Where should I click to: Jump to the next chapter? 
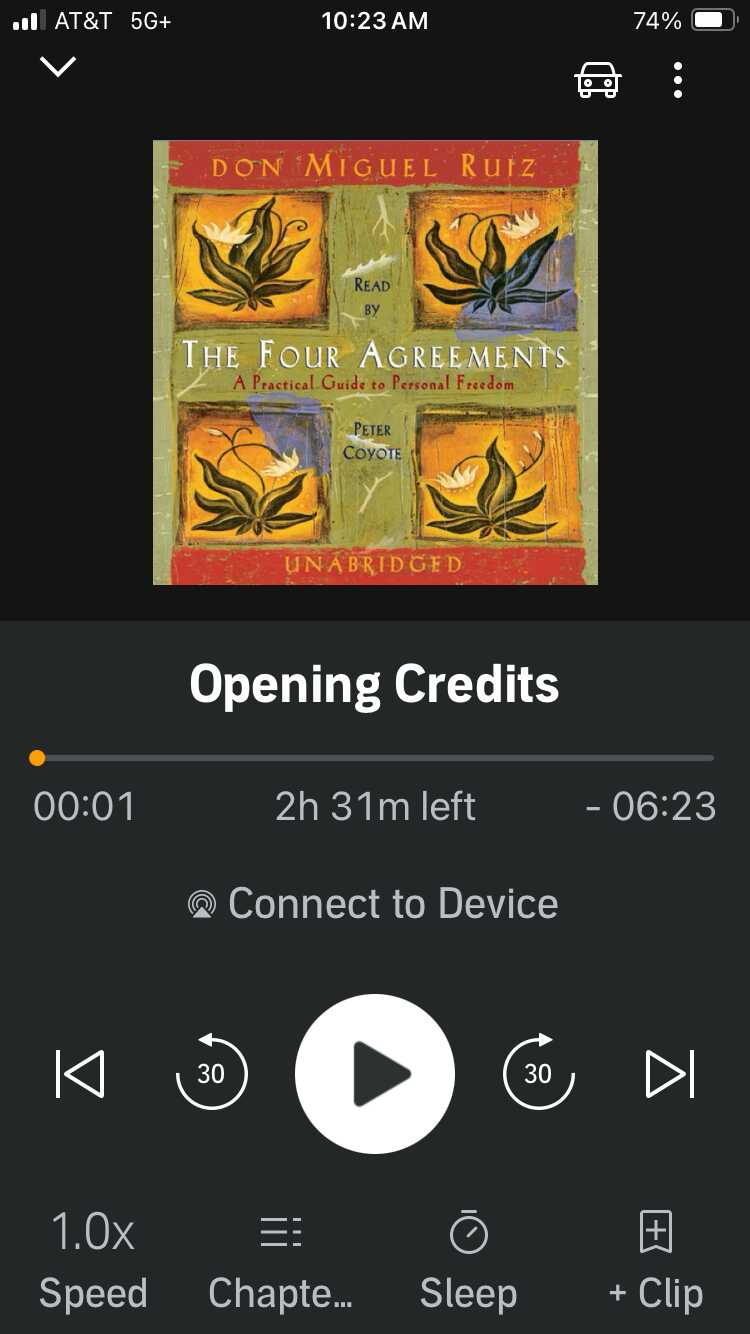point(670,1074)
